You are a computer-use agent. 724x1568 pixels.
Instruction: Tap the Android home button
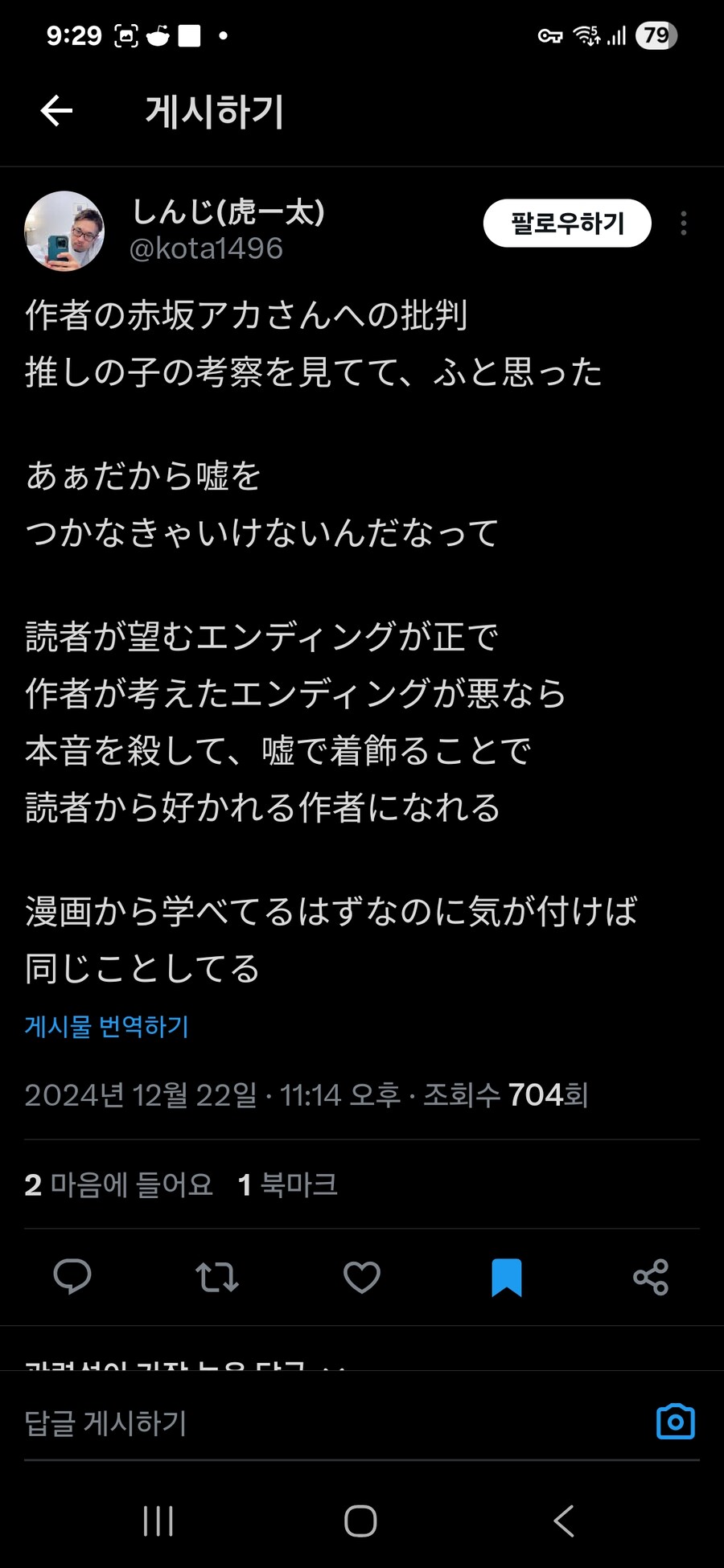[361, 1521]
